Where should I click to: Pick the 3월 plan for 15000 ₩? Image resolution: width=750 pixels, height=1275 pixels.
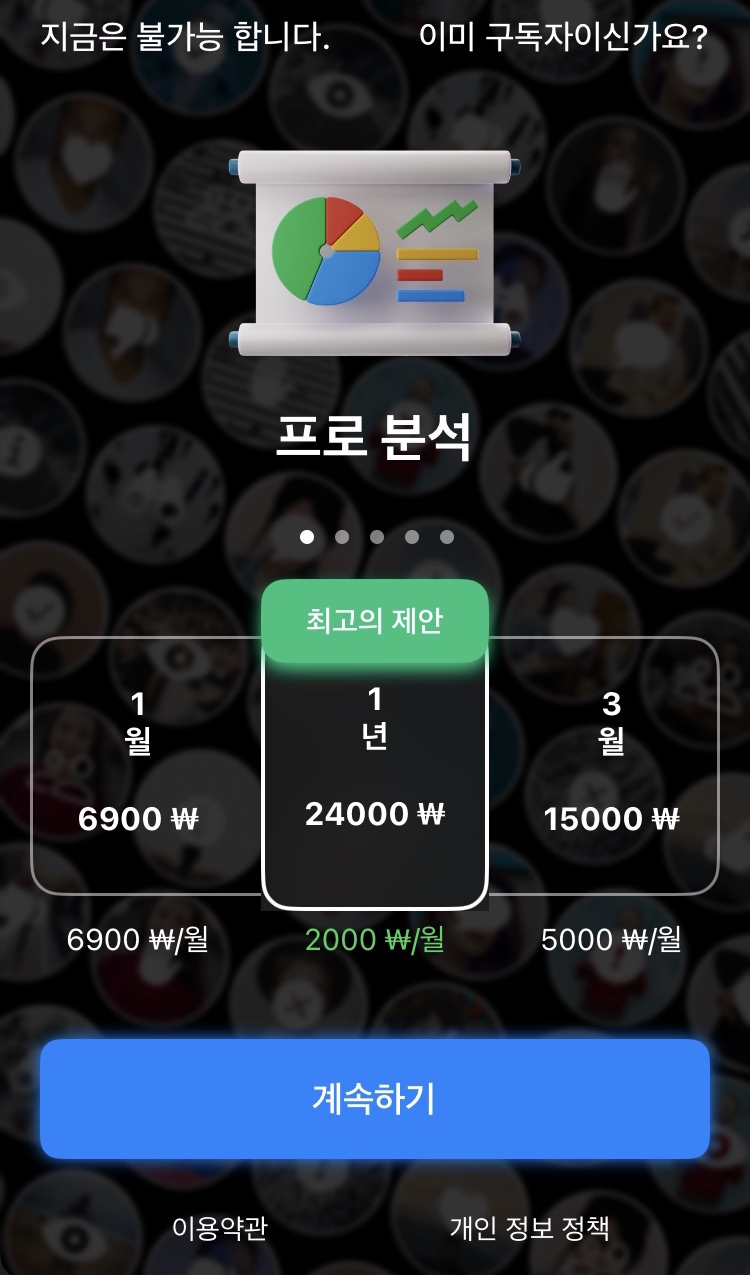tap(603, 766)
